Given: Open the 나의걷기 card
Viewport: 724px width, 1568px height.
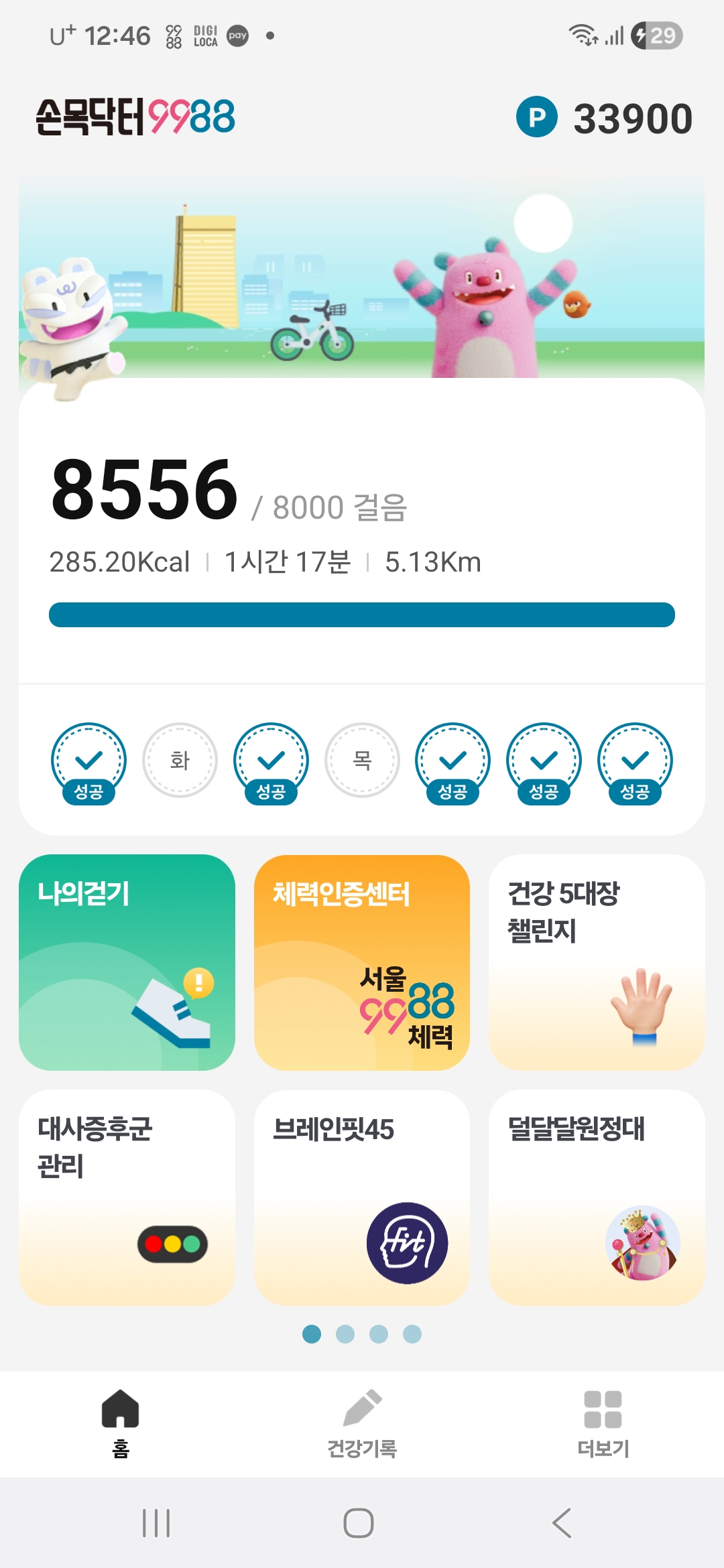Looking at the screenshot, I should (x=127, y=962).
